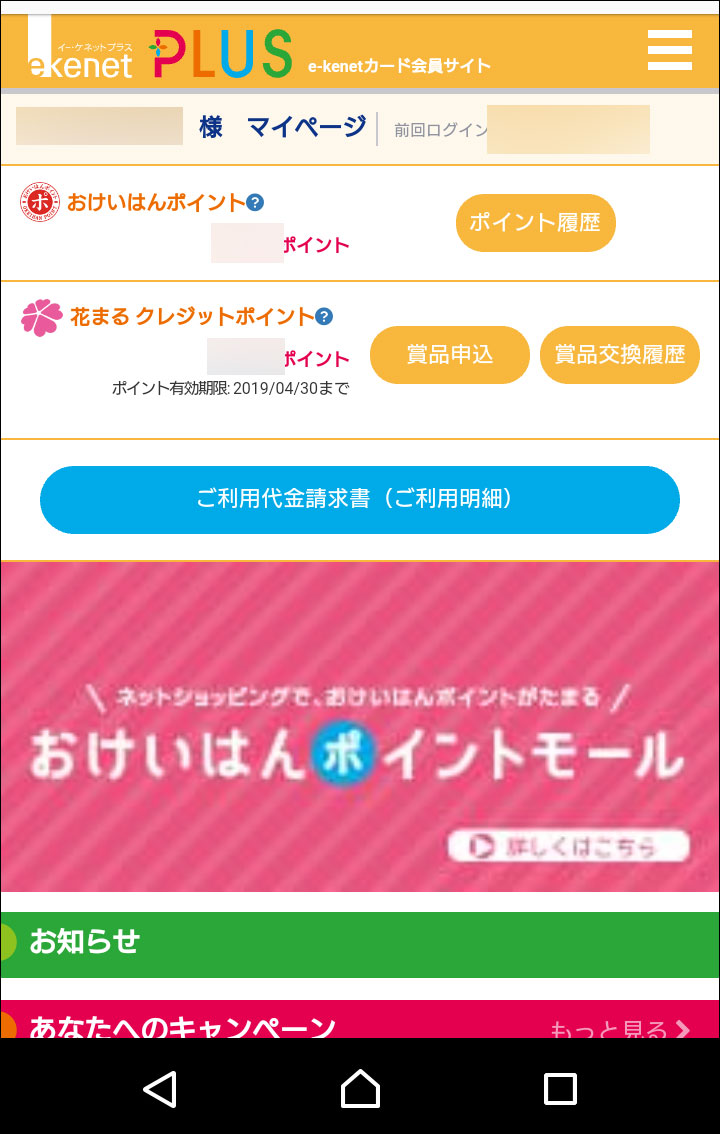
Task: Open the 賞品申込 button
Action: (x=449, y=355)
